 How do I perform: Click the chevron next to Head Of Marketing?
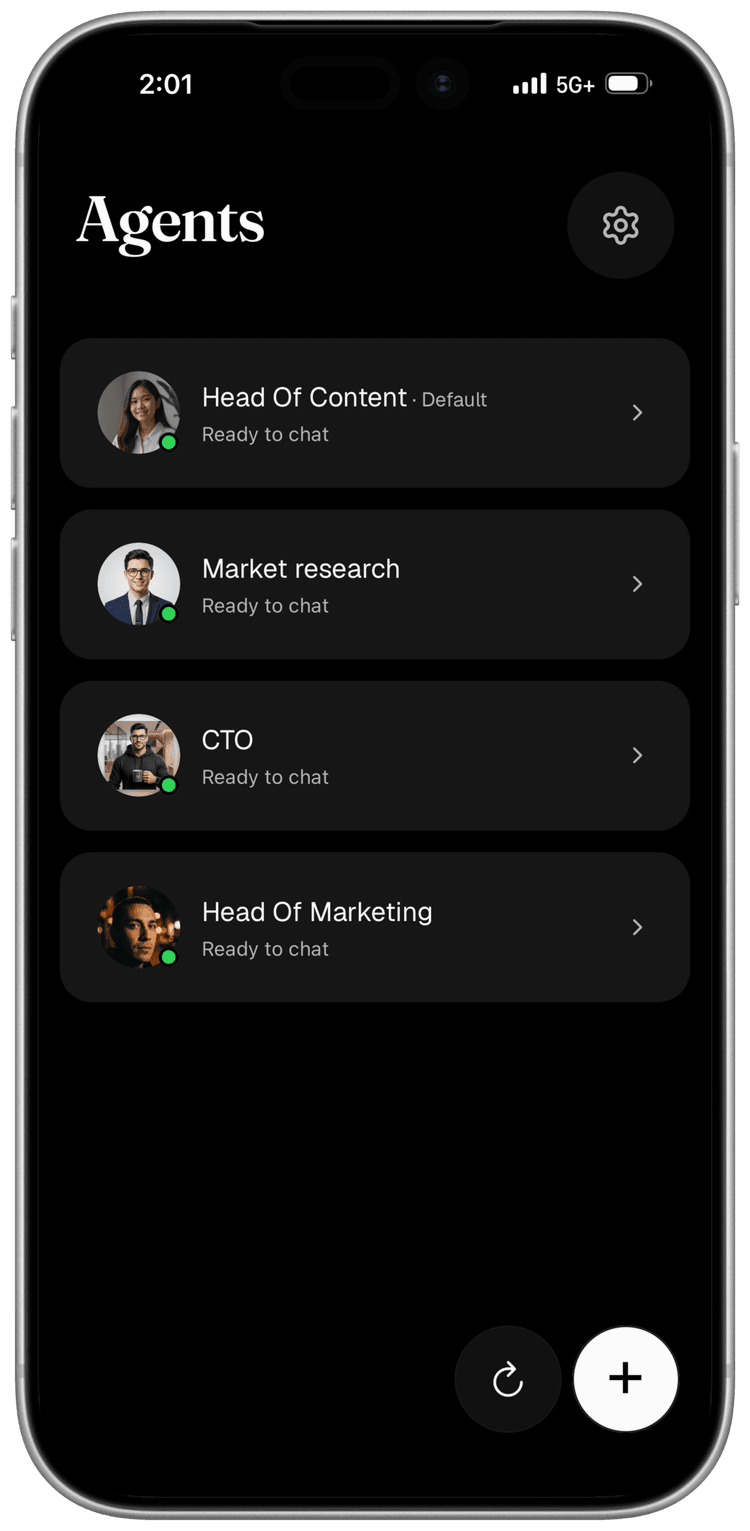tap(637, 927)
